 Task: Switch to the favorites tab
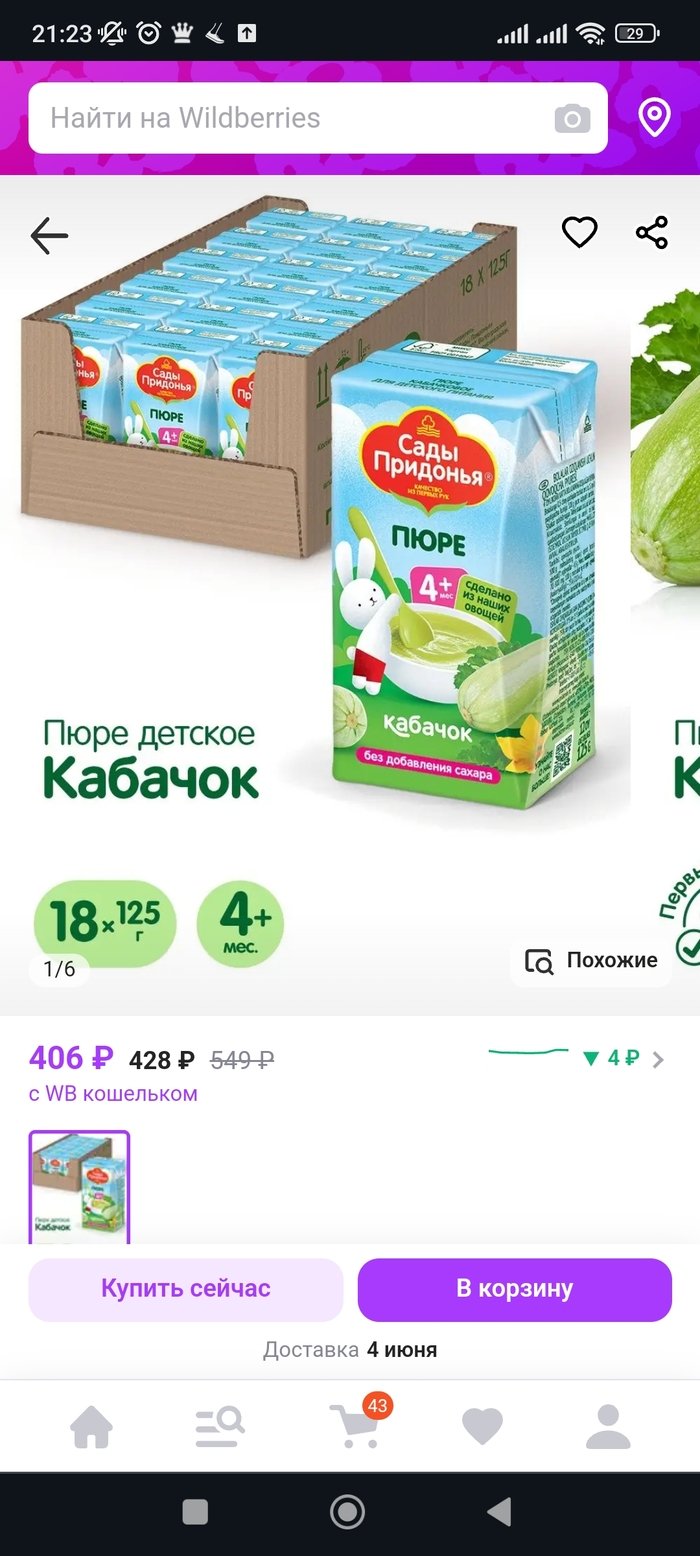pyautogui.click(x=482, y=1427)
